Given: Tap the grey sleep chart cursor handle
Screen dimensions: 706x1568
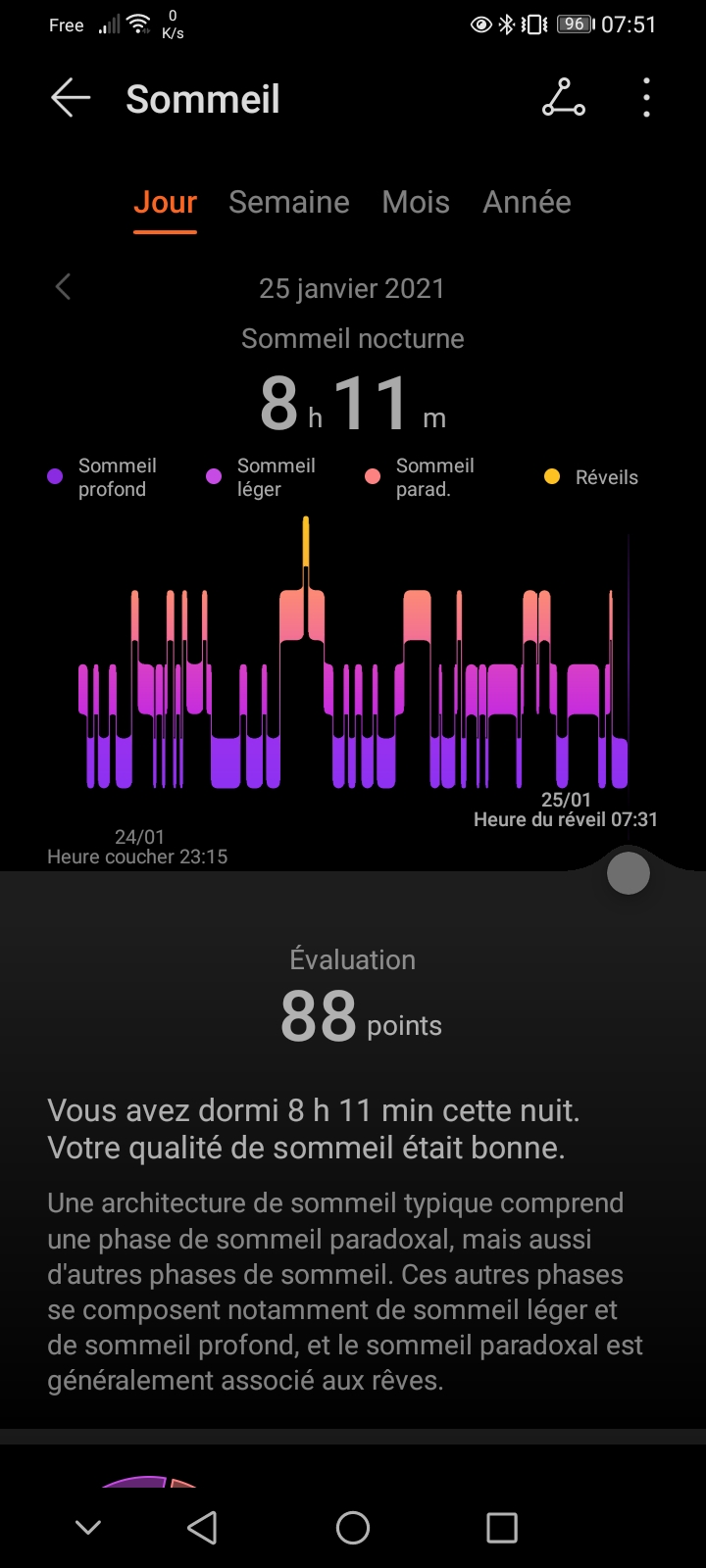Looking at the screenshot, I should point(629,873).
